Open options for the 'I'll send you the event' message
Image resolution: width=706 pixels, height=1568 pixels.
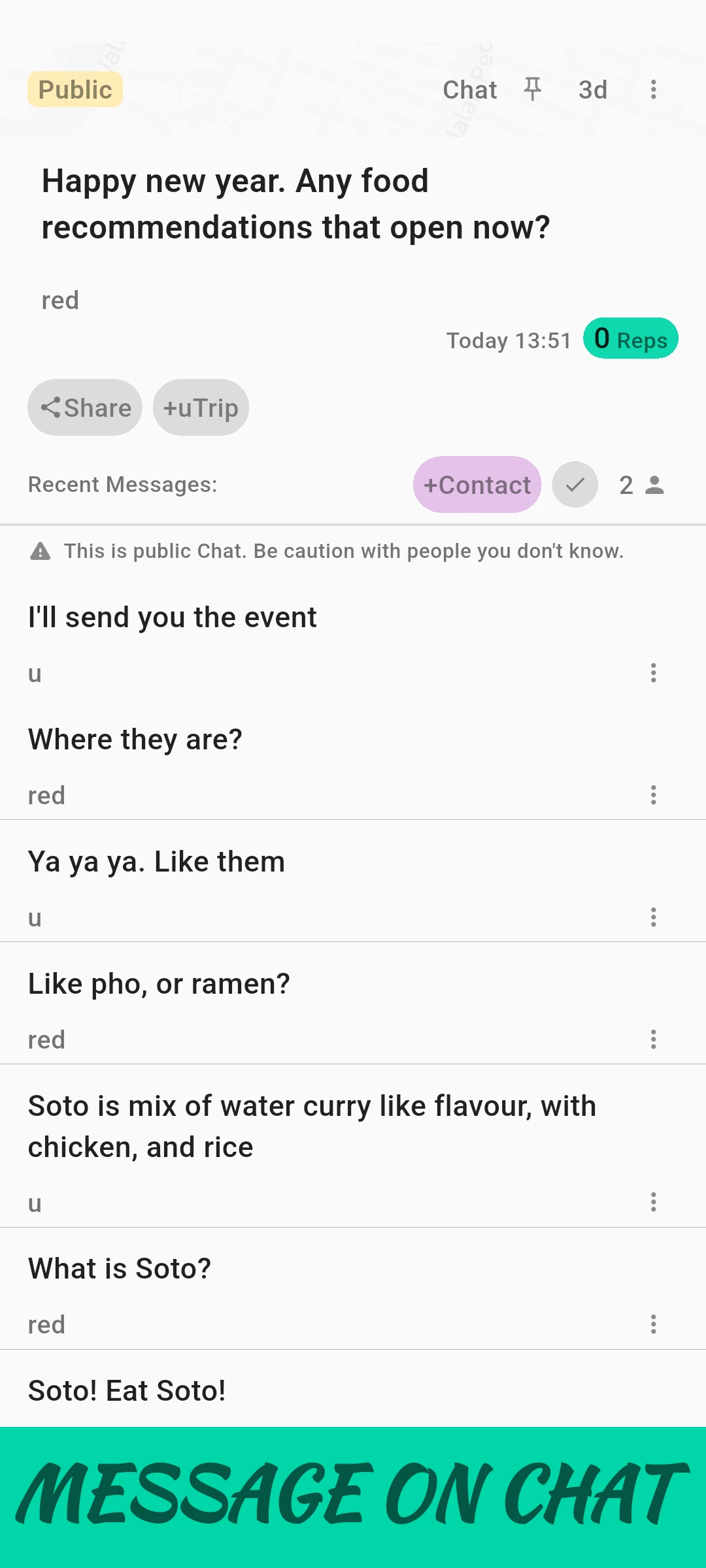(653, 673)
